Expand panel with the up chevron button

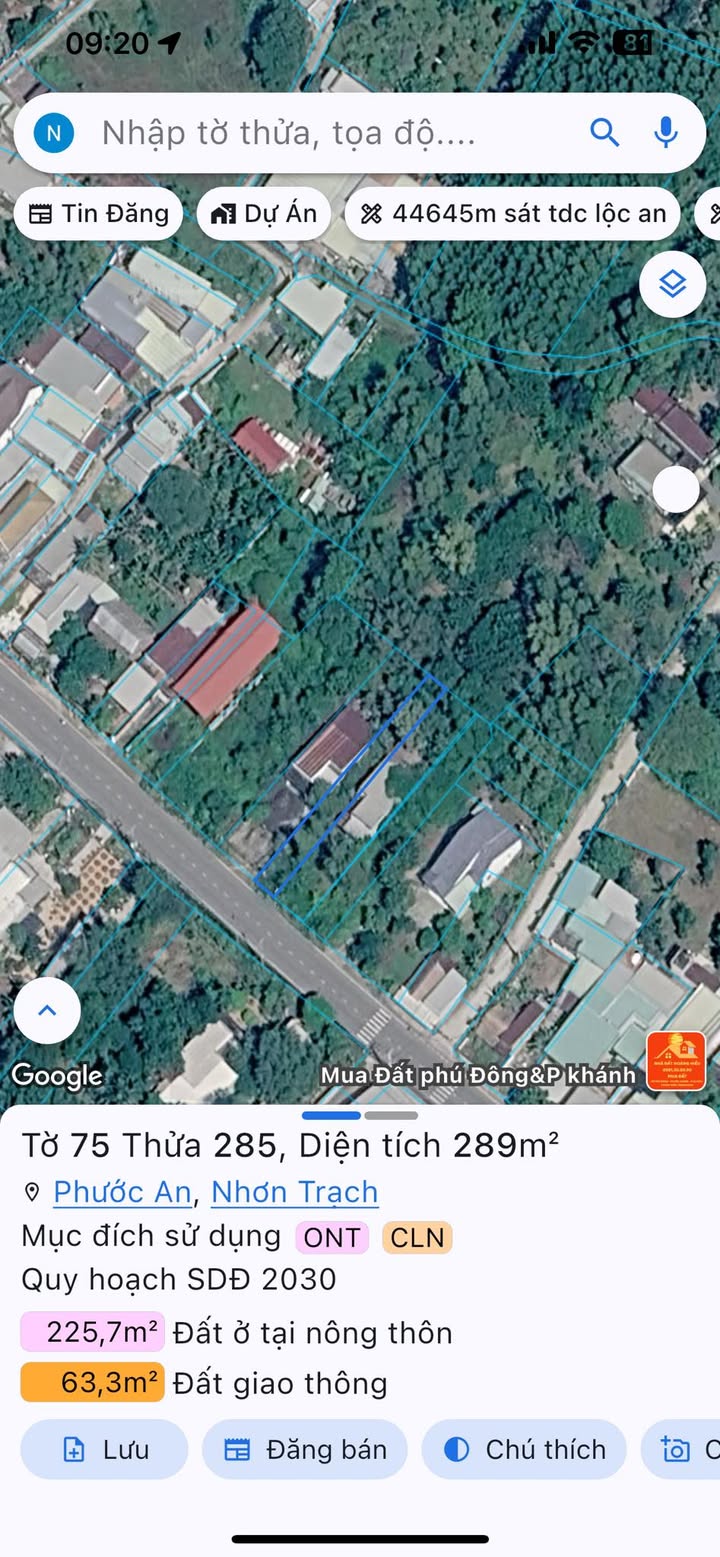pyautogui.click(x=47, y=1010)
